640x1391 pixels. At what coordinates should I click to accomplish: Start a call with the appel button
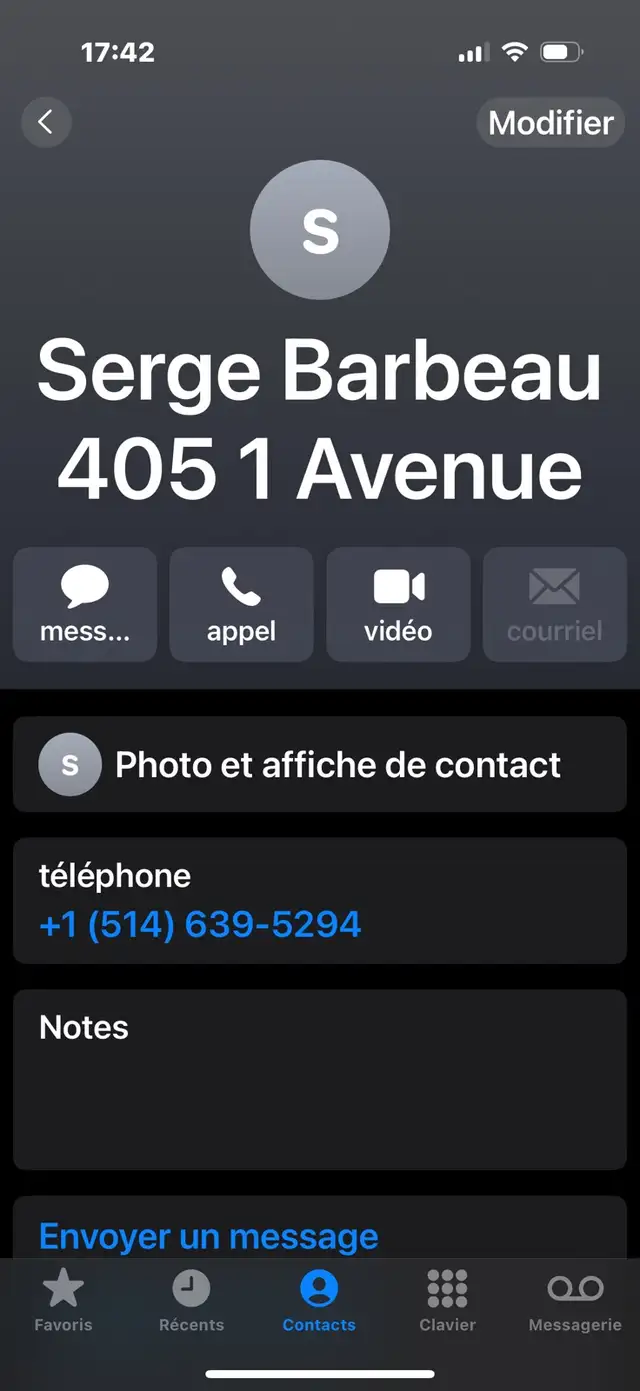[x=241, y=604]
